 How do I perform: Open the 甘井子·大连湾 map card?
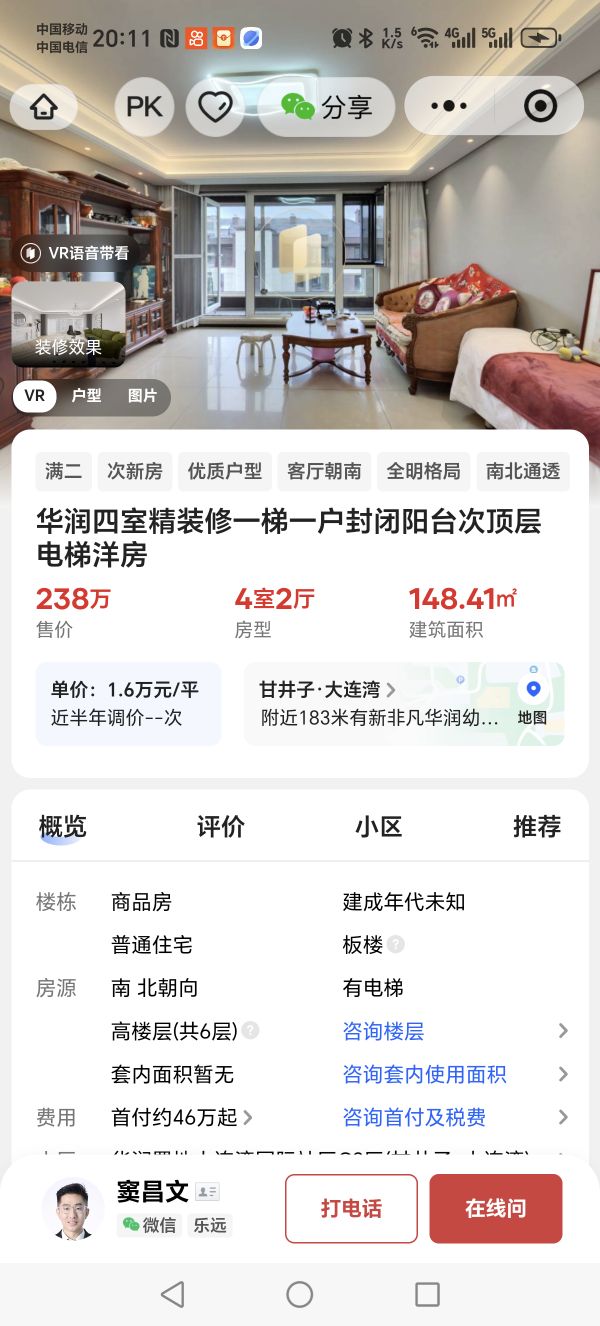(x=404, y=704)
